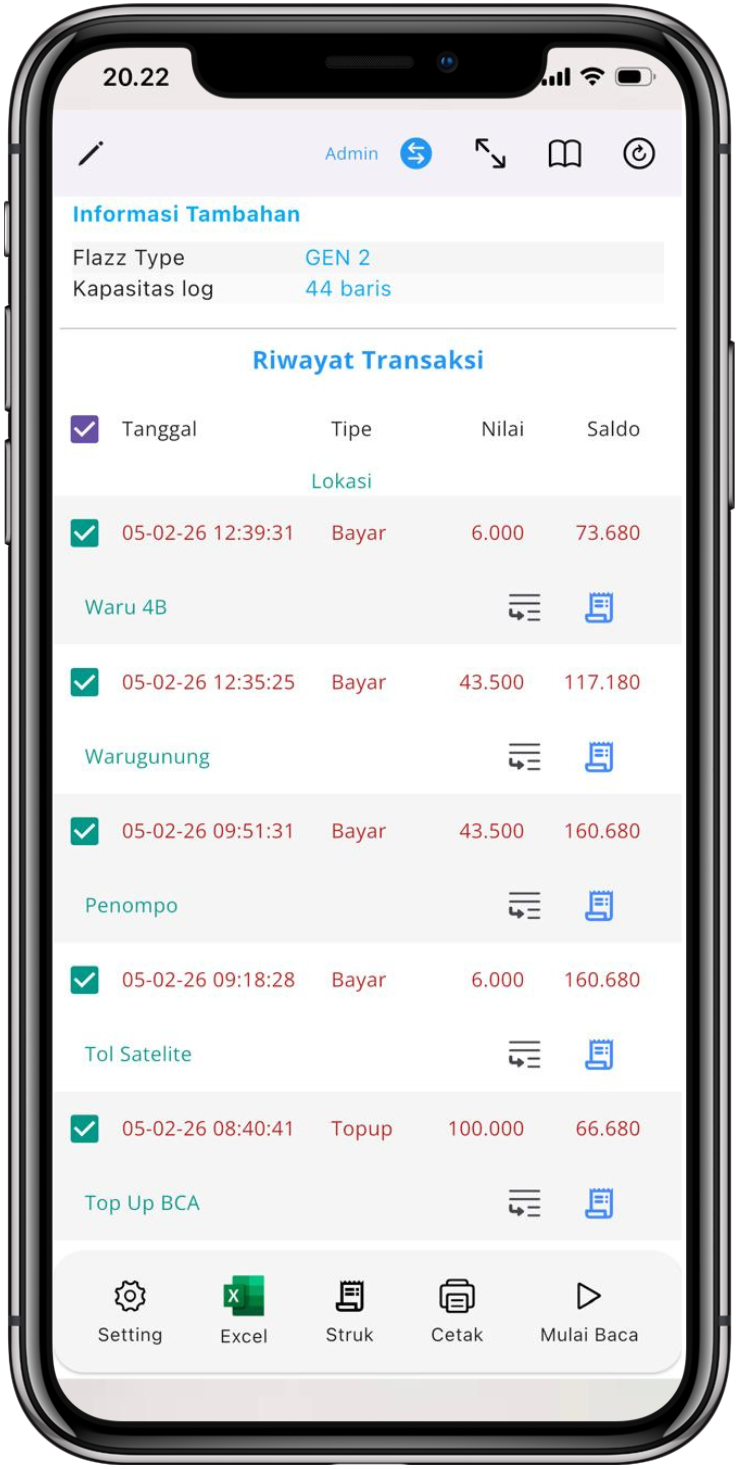Tap the list detail icon for Warugunung

[x=524, y=757]
